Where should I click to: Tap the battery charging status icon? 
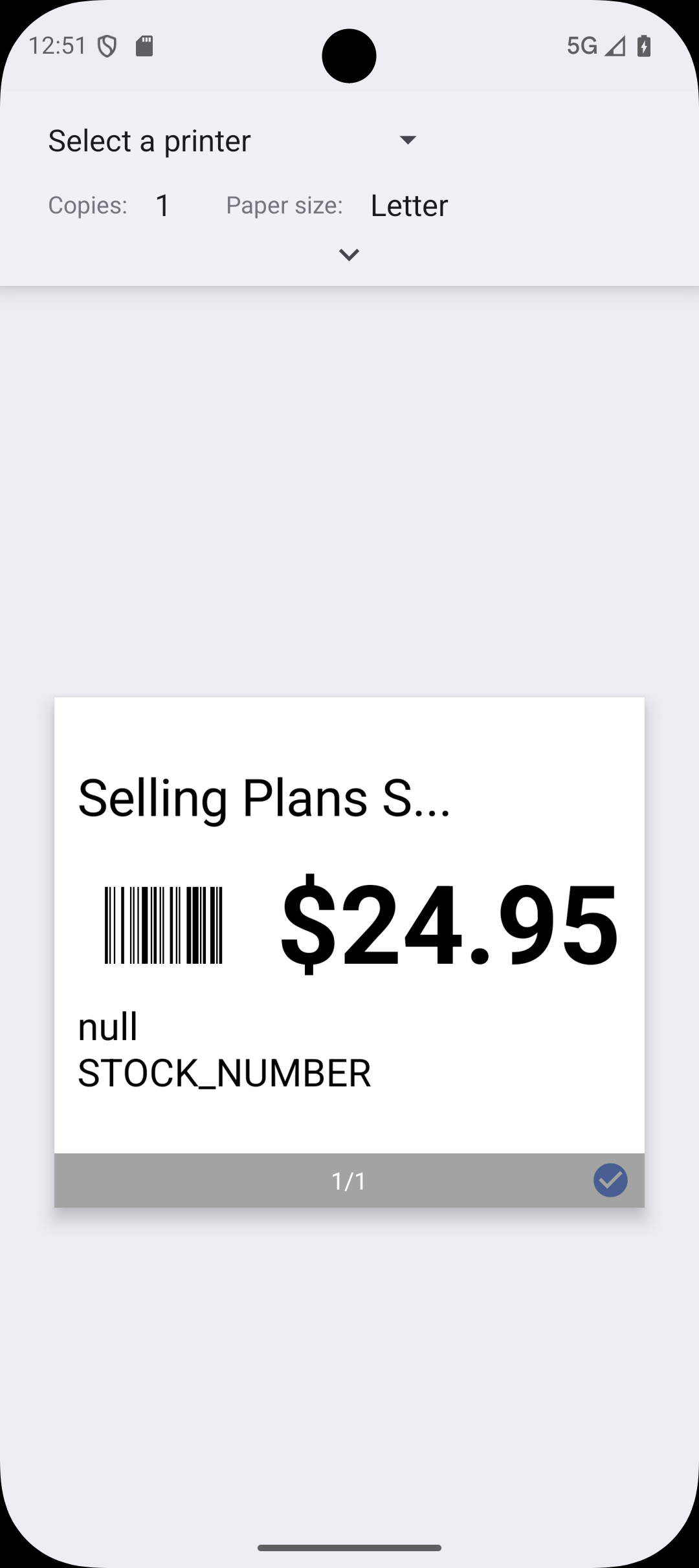pyautogui.click(x=643, y=45)
